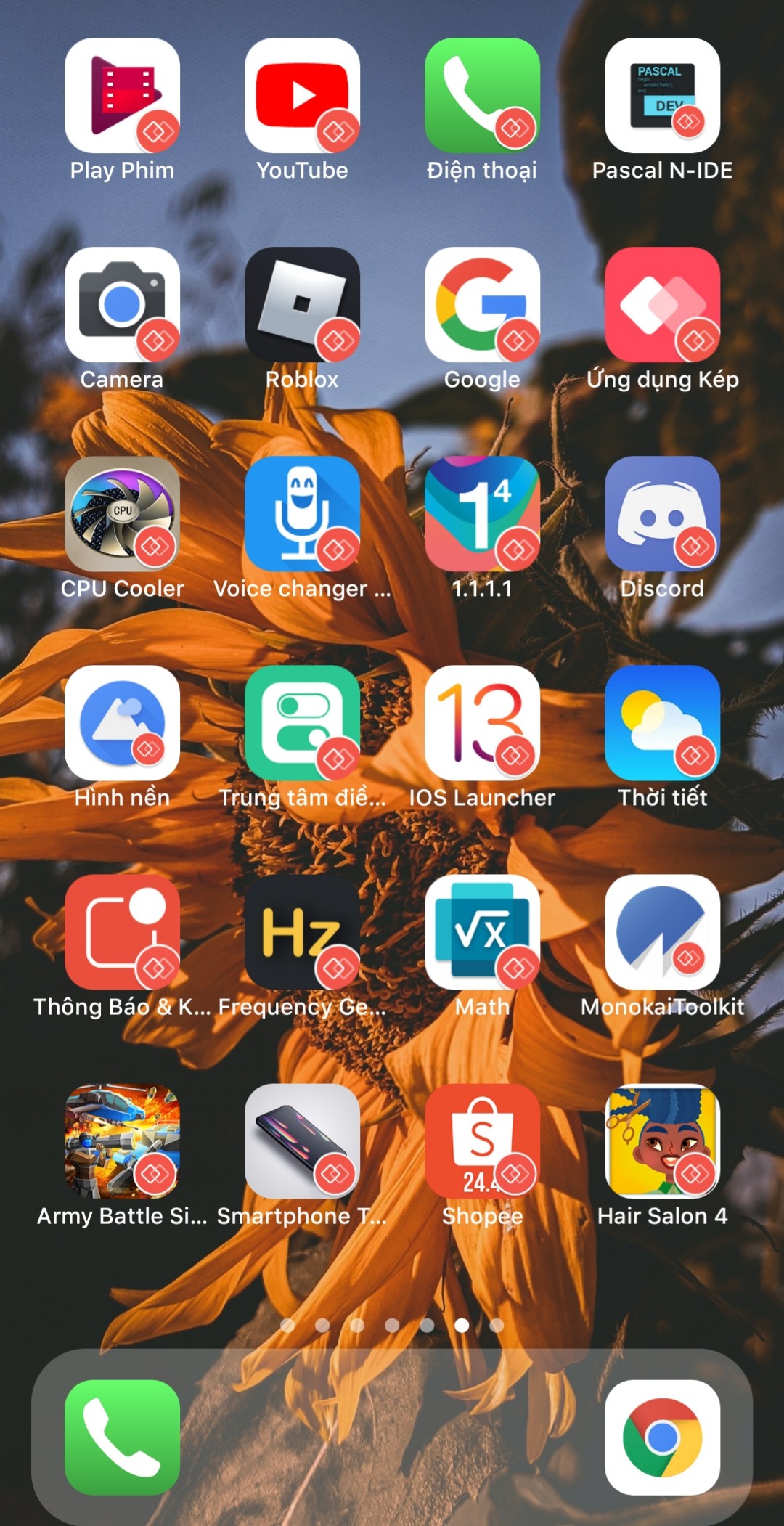Open the 1.1.1.1 app
This screenshot has height=1526, width=784.
tap(482, 514)
